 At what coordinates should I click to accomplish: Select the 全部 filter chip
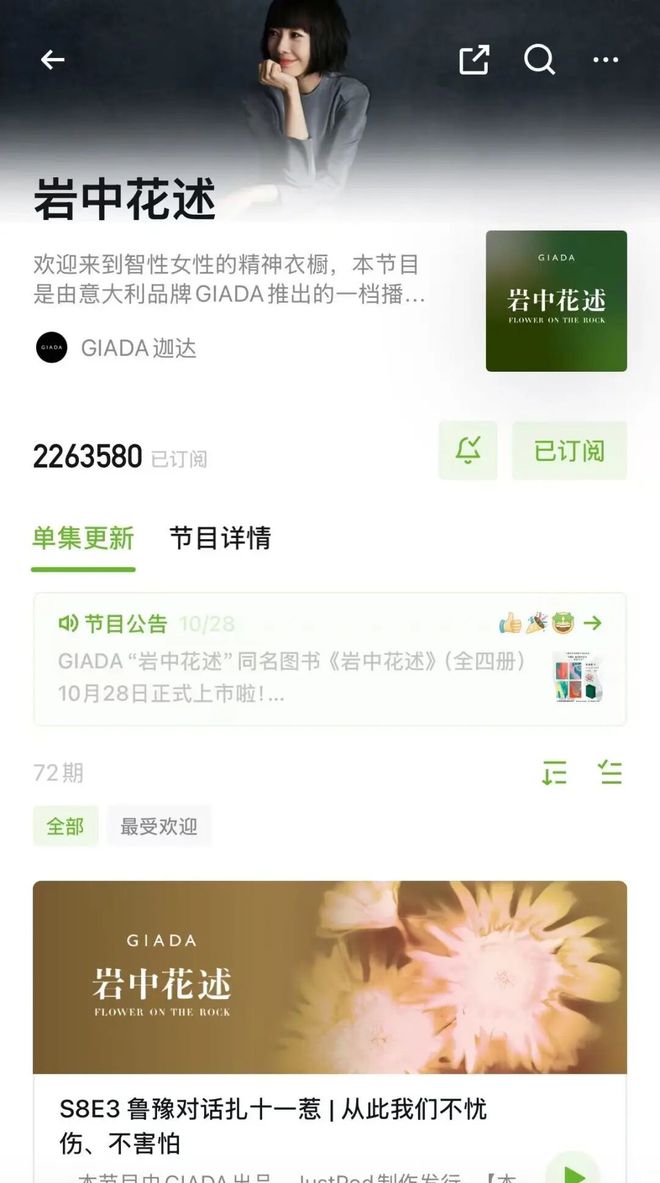(x=65, y=827)
